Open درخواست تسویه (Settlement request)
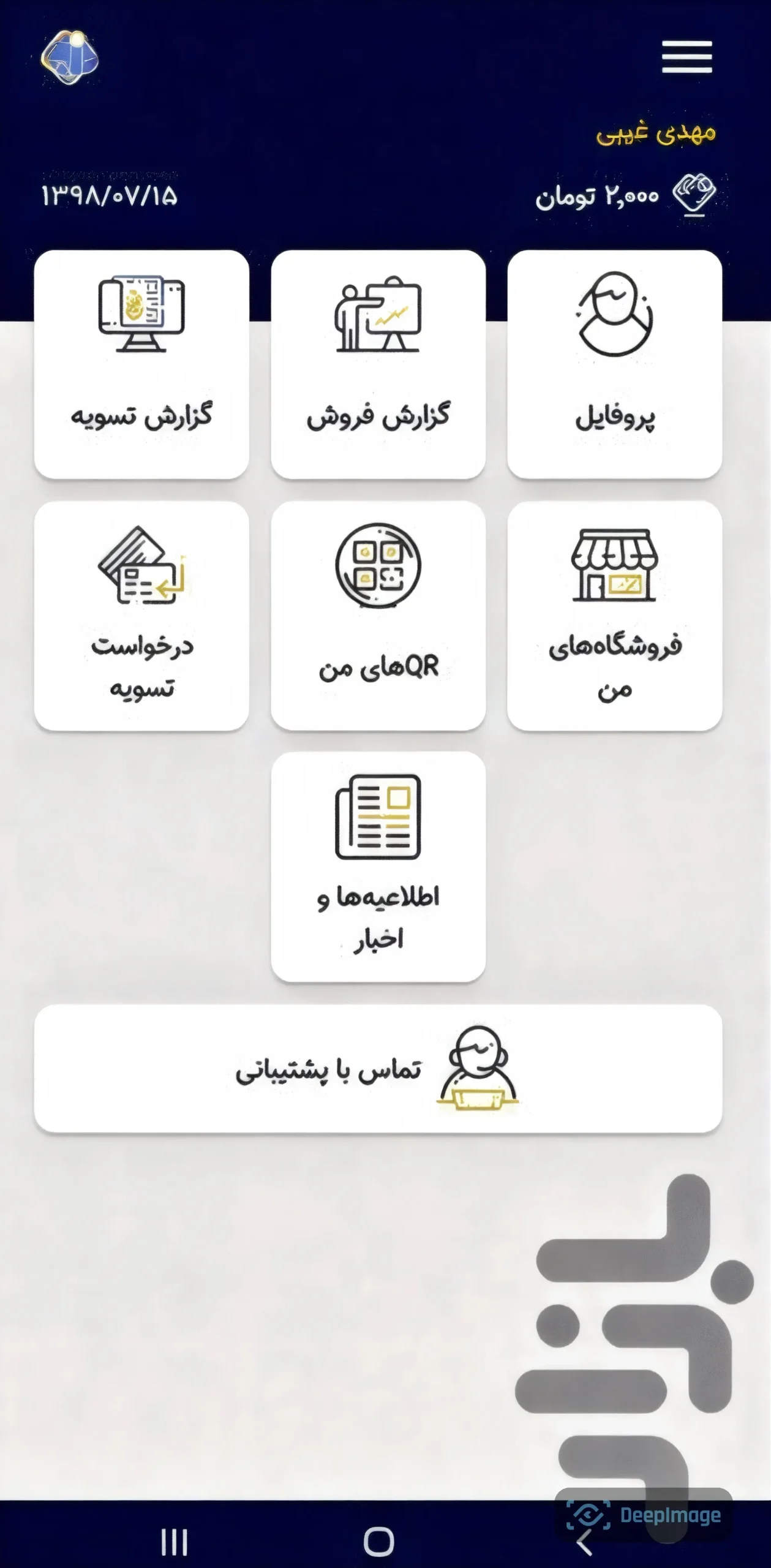The image size is (771, 1568). 141,615
